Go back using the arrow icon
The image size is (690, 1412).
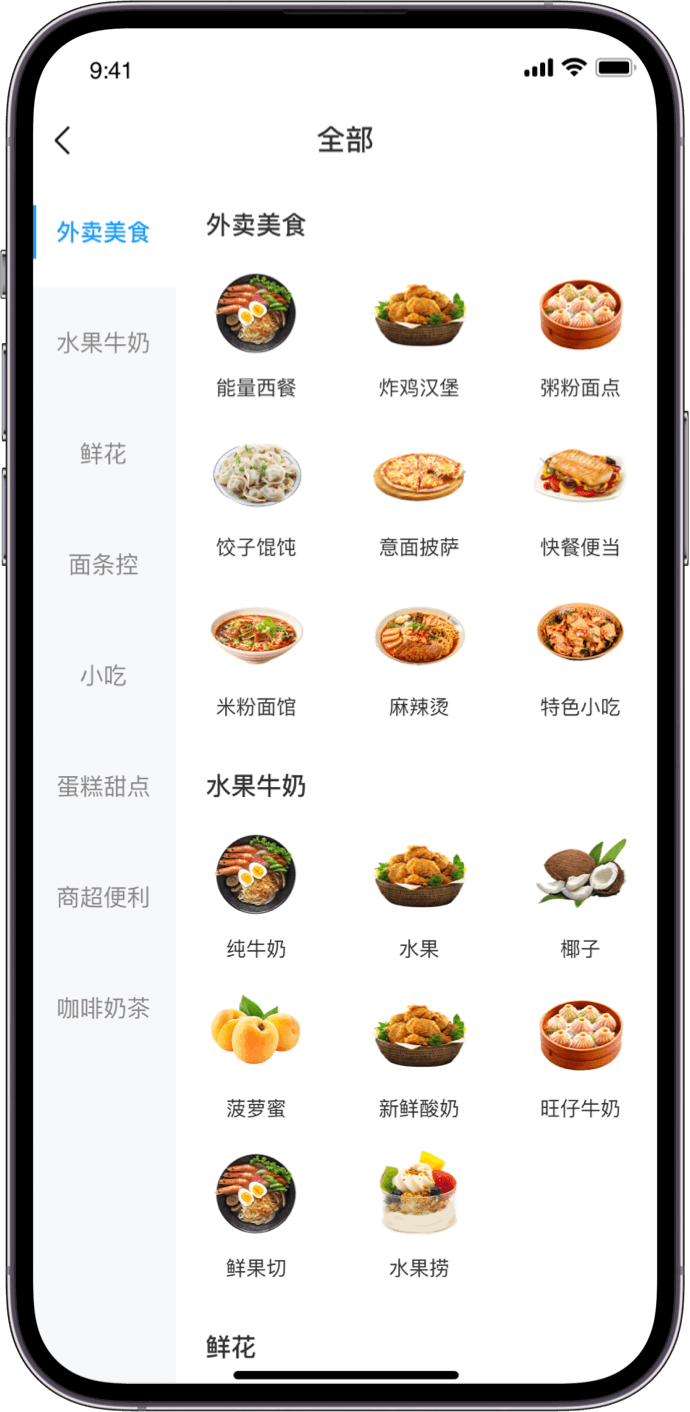[63, 140]
